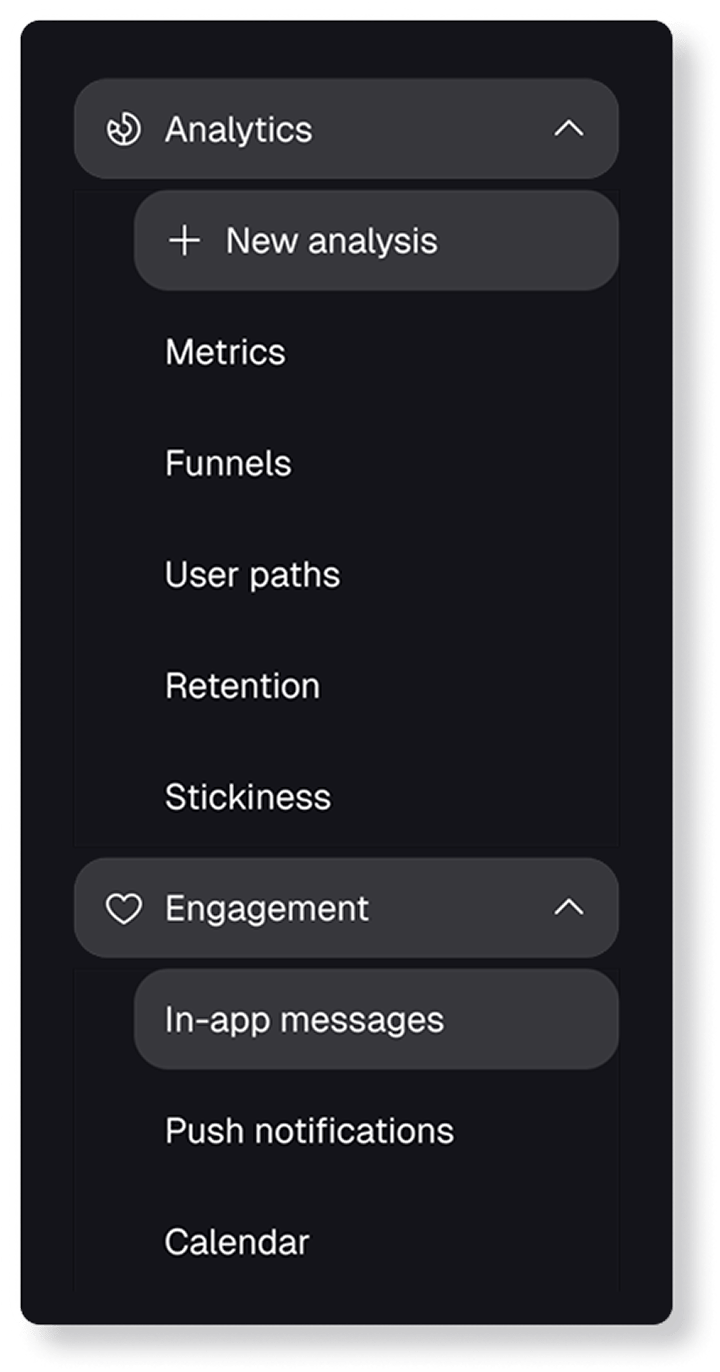The height and width of the screenshot is (1372, 720).
Task: Open the Retention analysis page
Action: click(243, 686)
